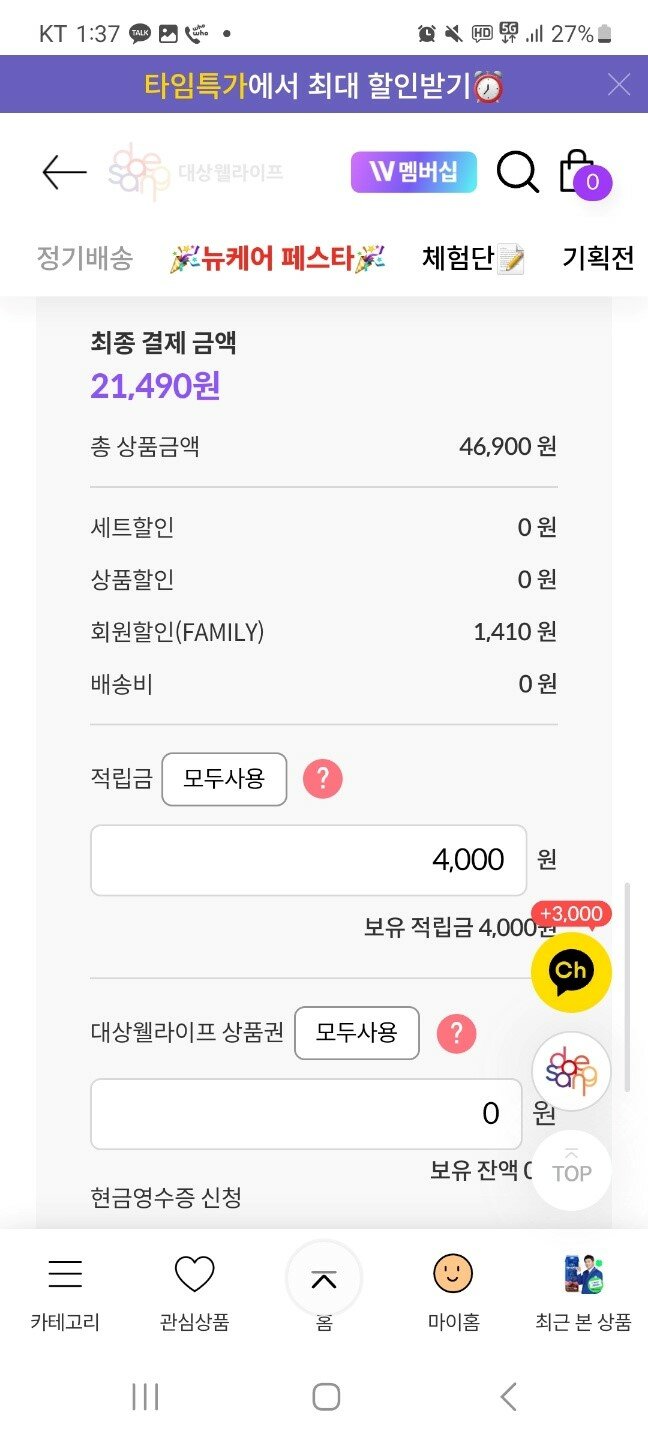
Task: Open the 타임특가 discount banner
Action: (x=324, y=86)
